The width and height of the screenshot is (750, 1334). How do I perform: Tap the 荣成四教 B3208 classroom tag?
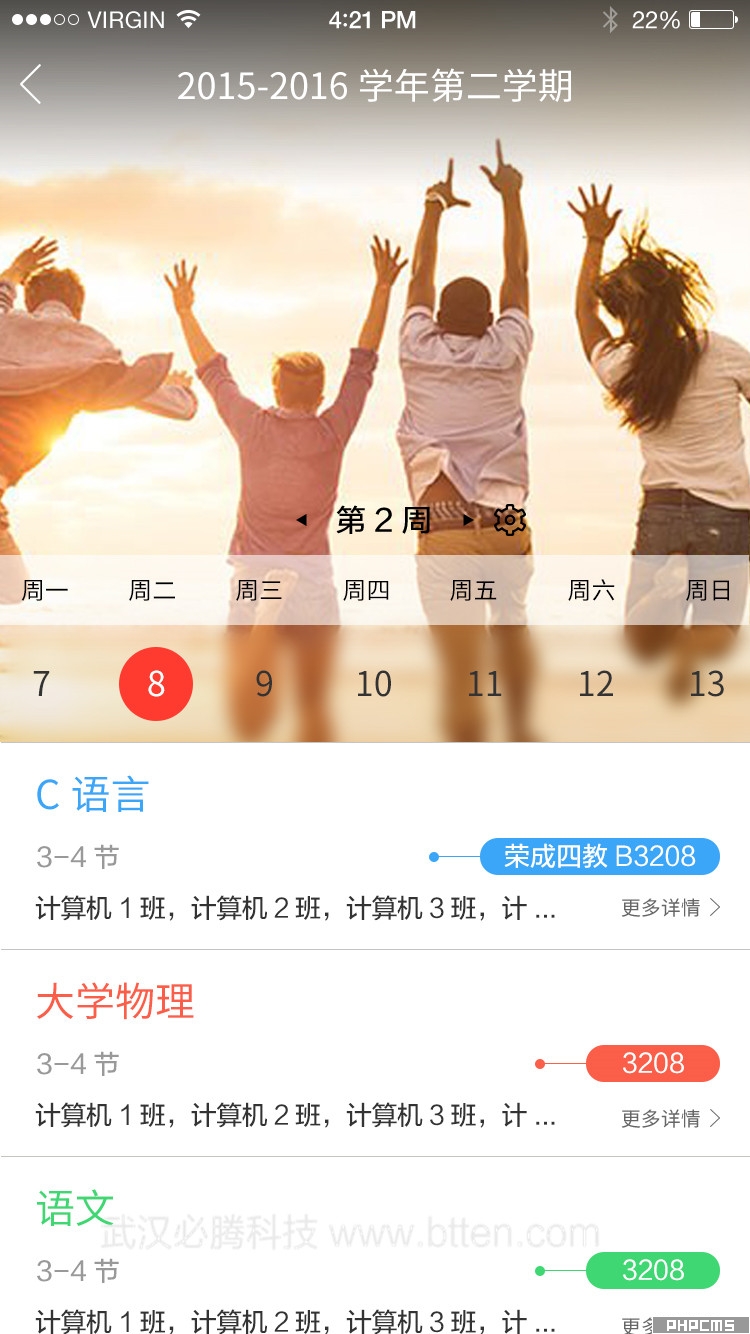tap(599, 857)
